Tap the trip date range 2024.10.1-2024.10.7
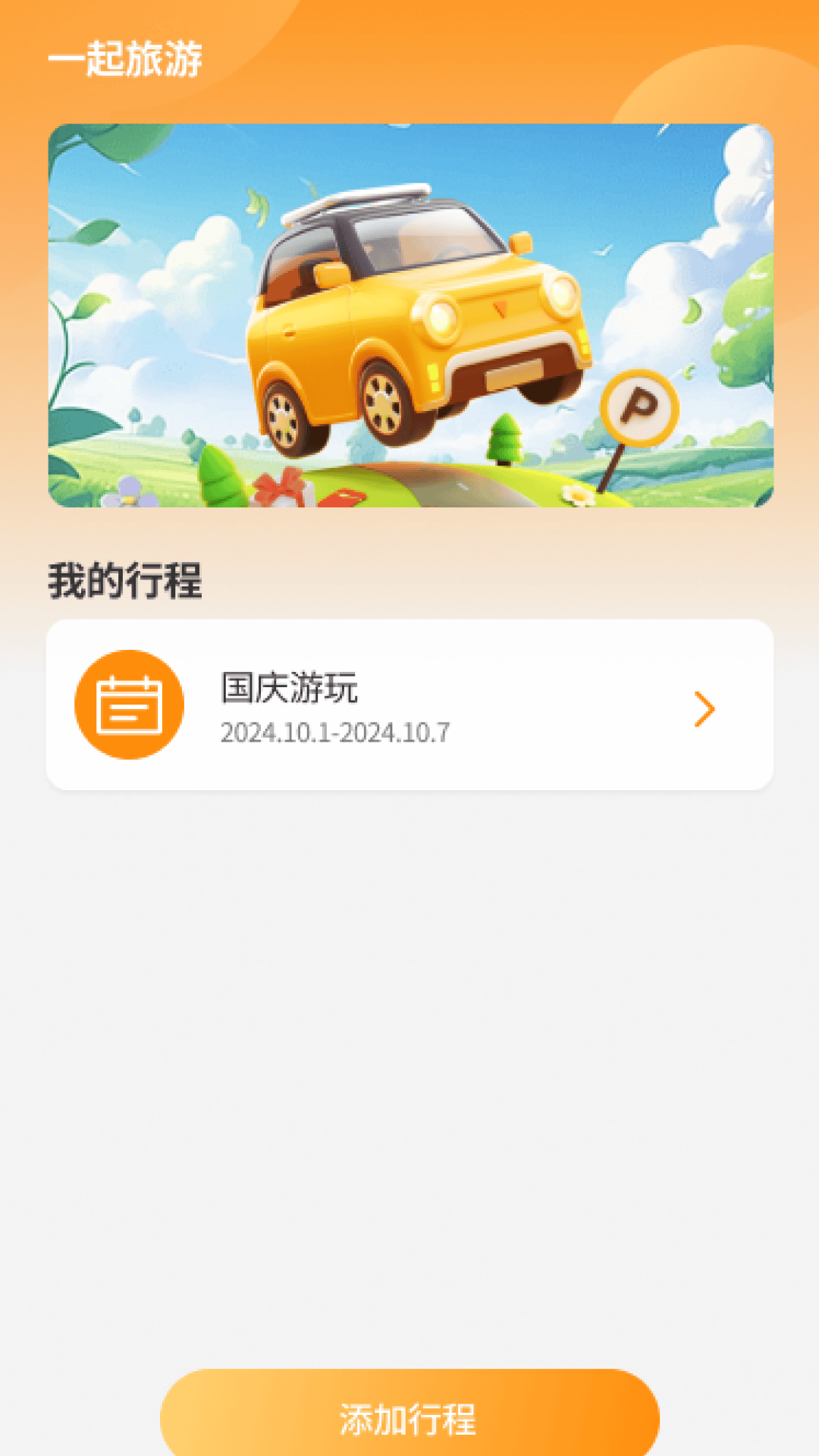Image resolution: width=819 pixels, height=1456 pixels. [x=334, y=733]
